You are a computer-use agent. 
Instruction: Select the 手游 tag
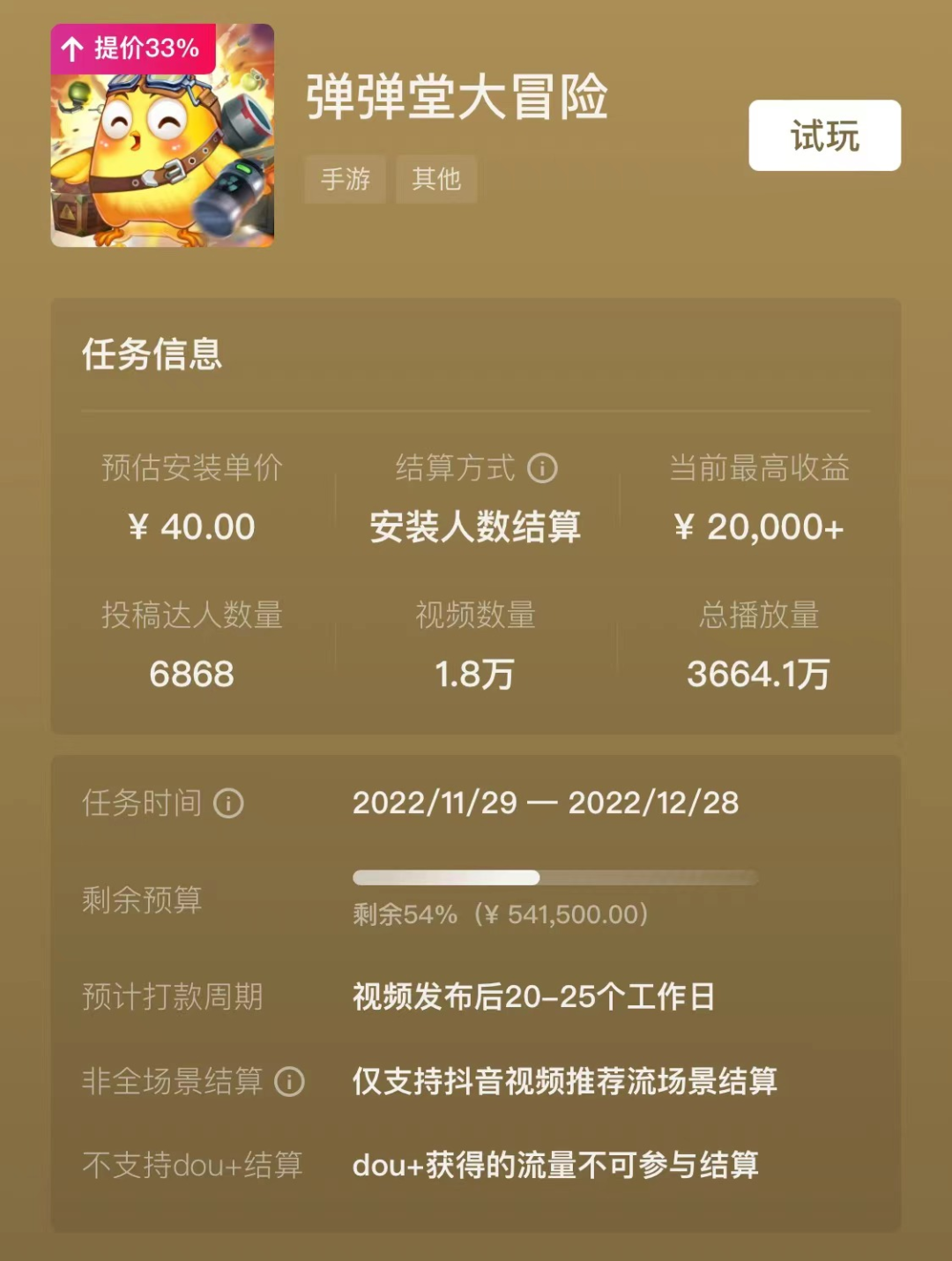(345, 179)
